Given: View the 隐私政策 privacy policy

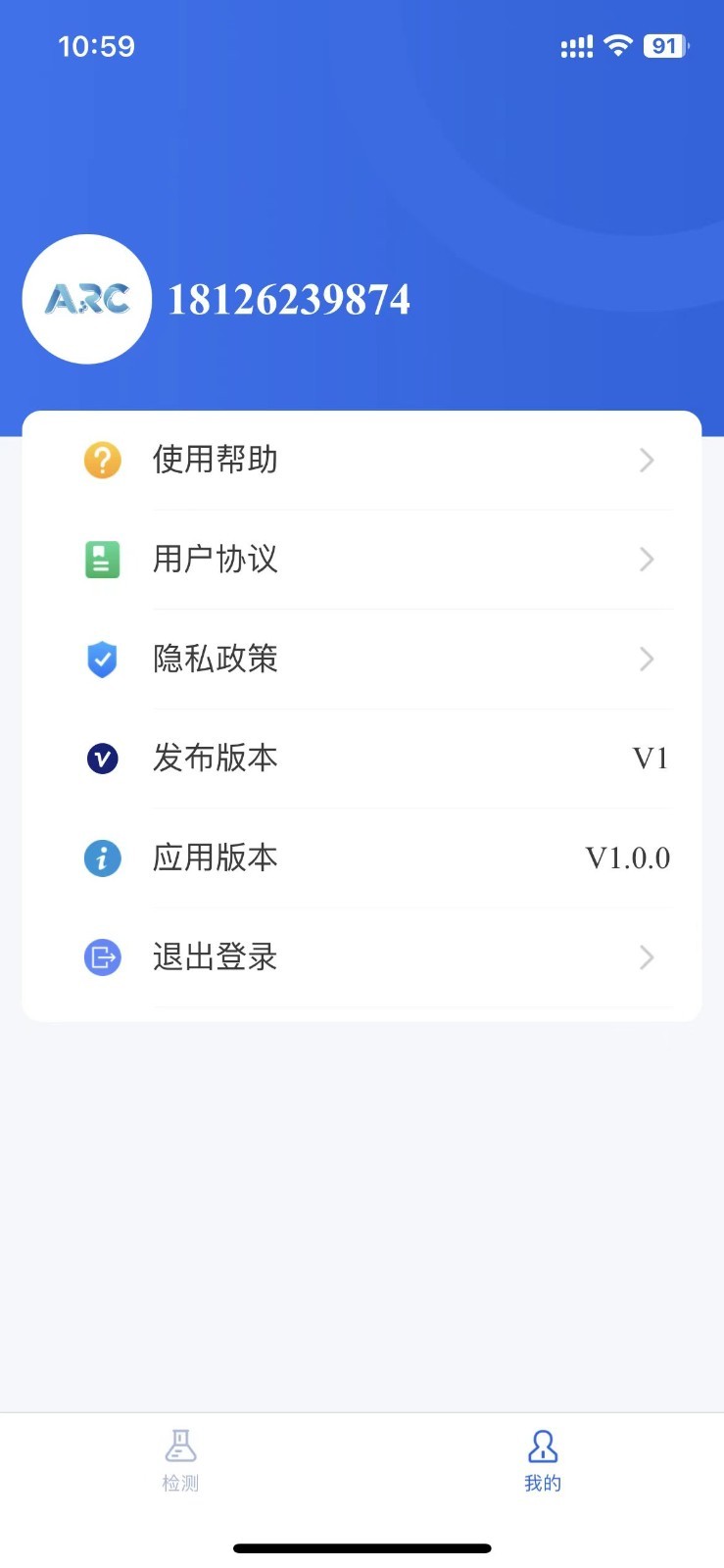Looking at the screenshot, I should pos(362,659).
